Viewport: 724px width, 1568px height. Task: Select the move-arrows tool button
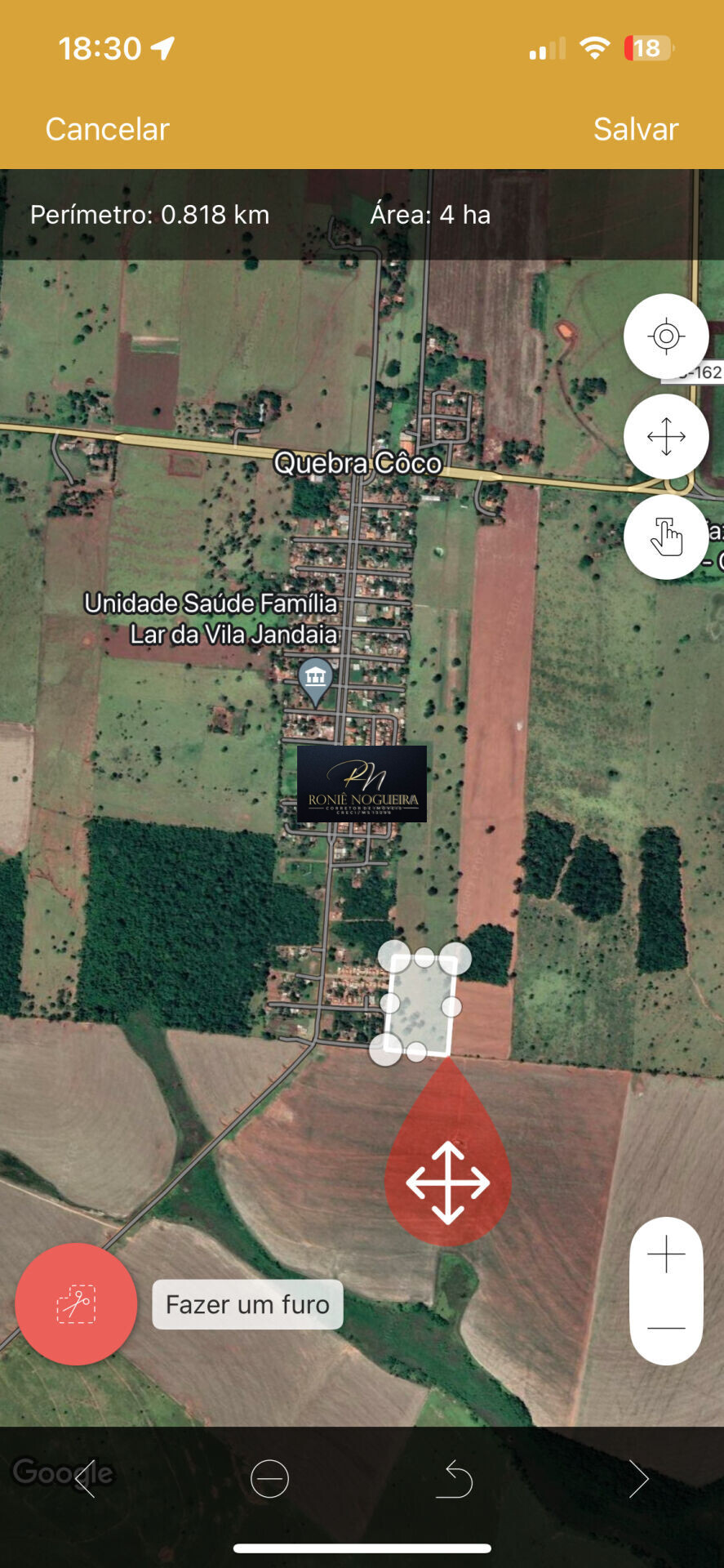click(666, 436)
